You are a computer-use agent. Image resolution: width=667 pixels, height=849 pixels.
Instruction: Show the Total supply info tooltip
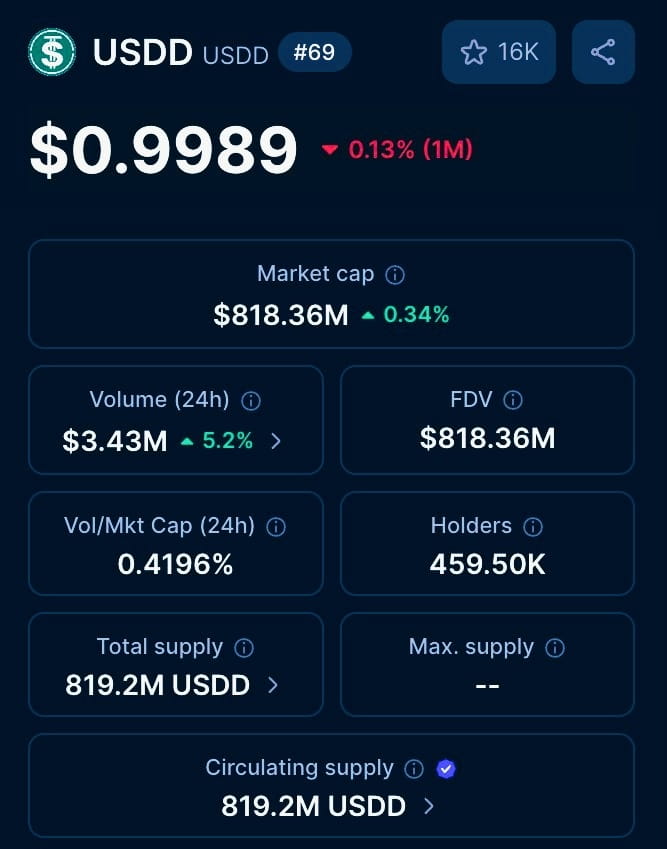(244, 648)
